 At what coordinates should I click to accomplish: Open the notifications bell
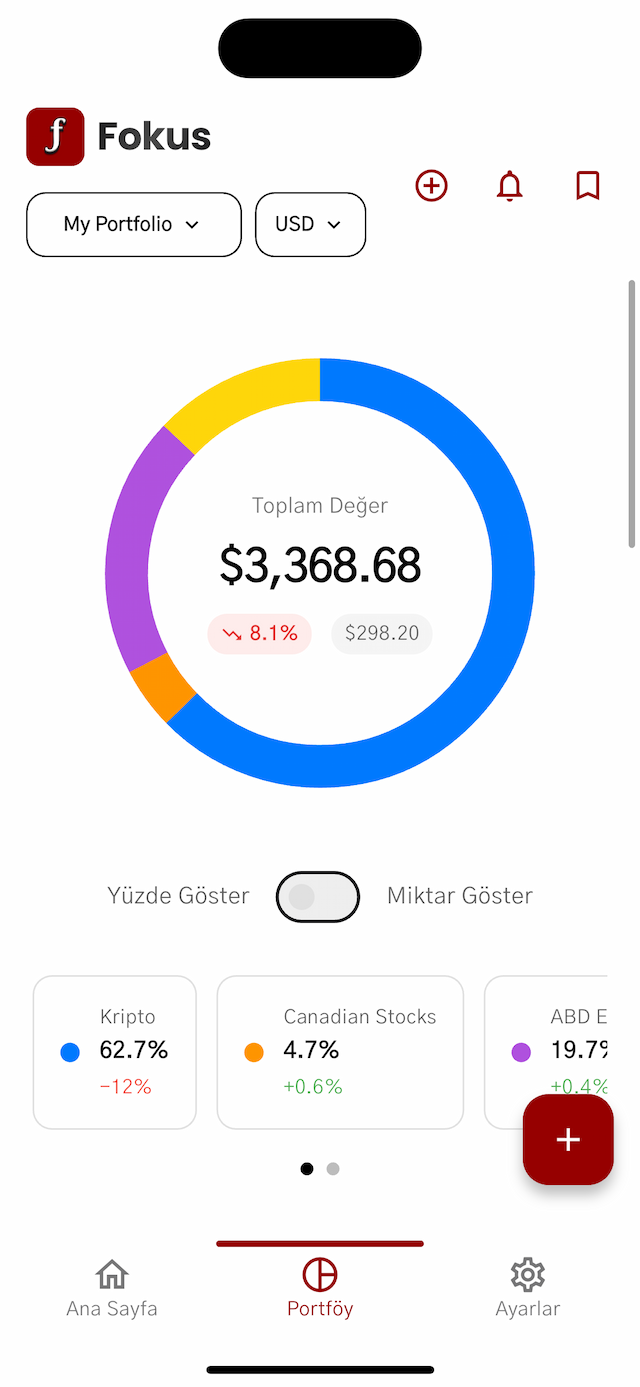[510, 186]
